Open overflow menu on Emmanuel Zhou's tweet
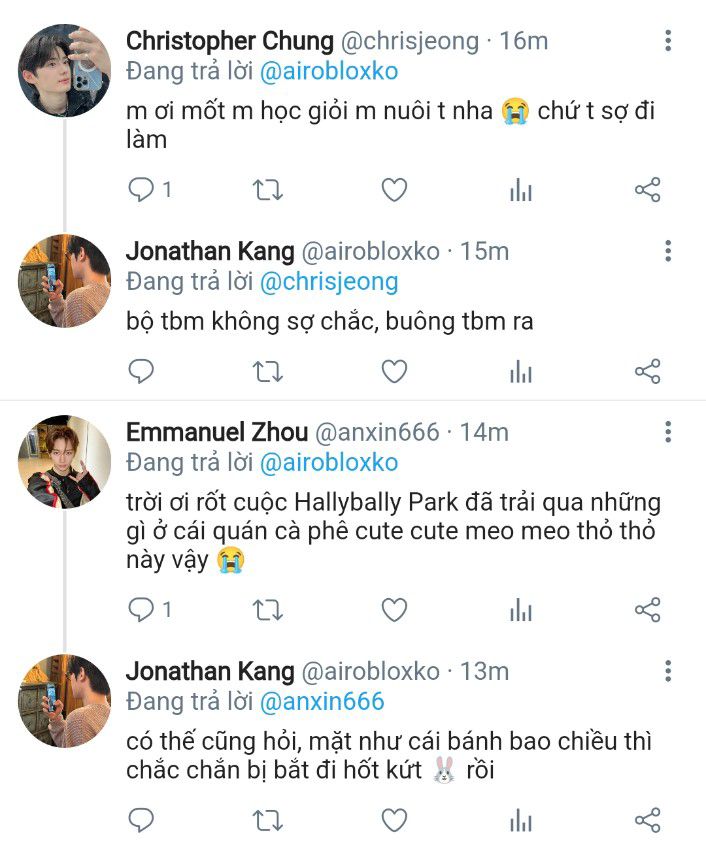Screen dimensions: 706x844 point(668,432)
